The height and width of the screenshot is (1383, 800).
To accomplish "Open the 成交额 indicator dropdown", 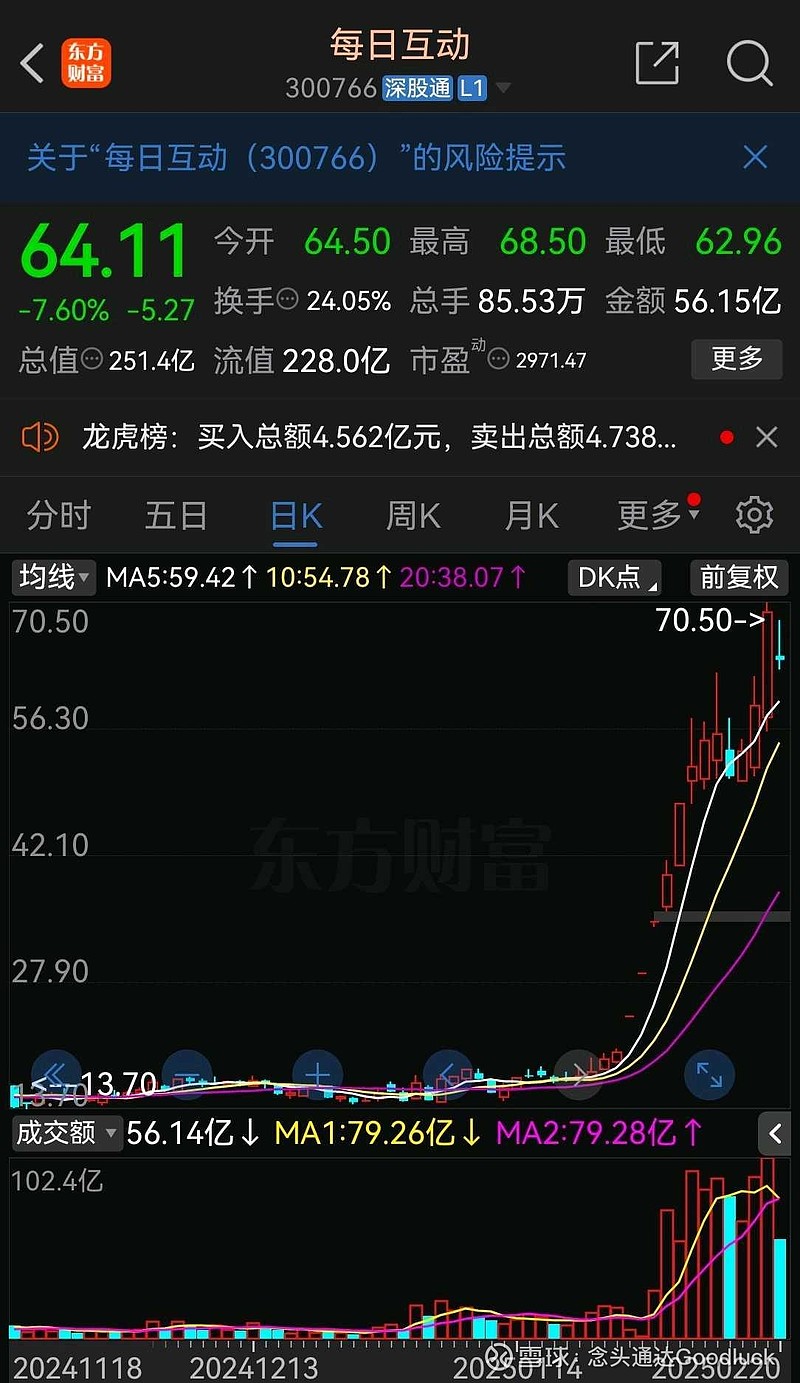I will click(66, 1133).
